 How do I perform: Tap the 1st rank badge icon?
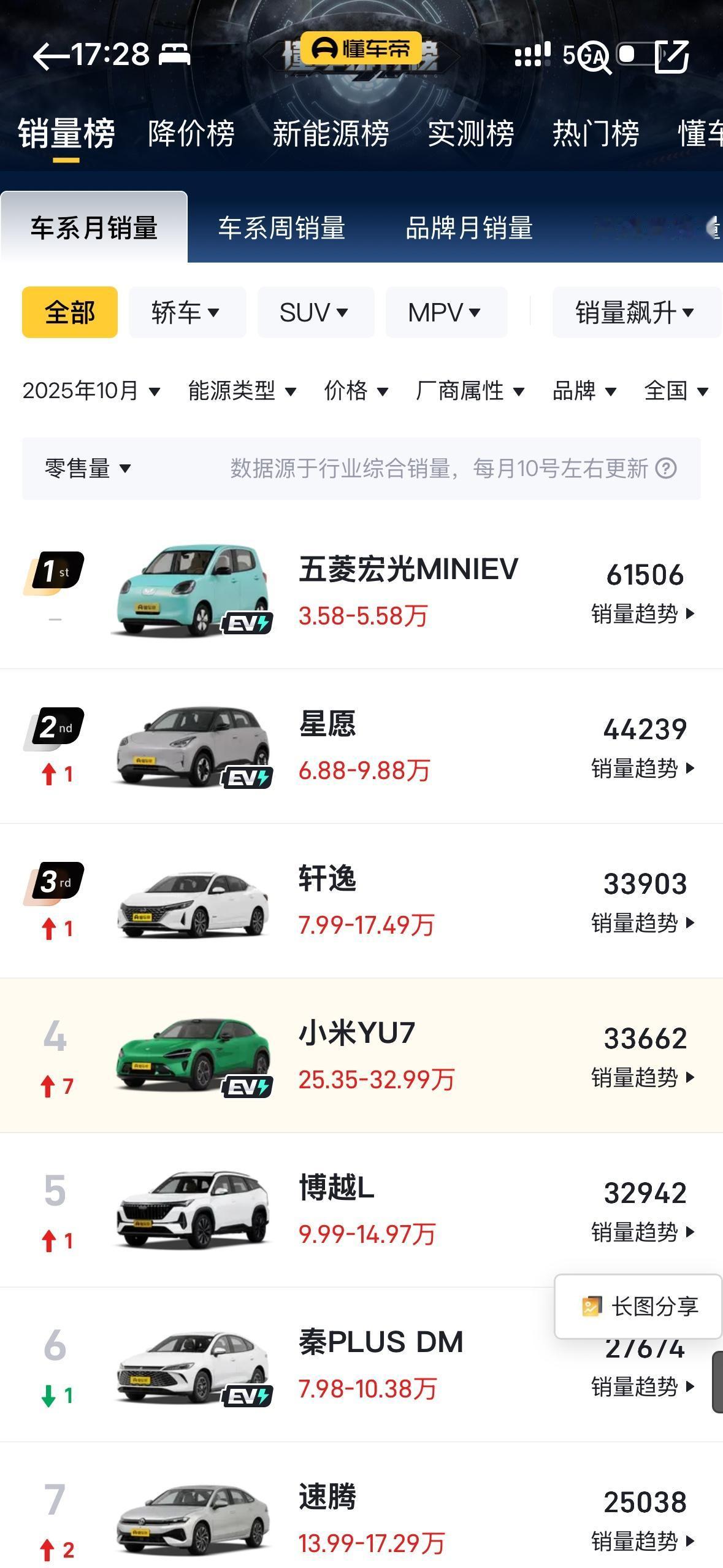pyautogui.click(x=54, y=572)
